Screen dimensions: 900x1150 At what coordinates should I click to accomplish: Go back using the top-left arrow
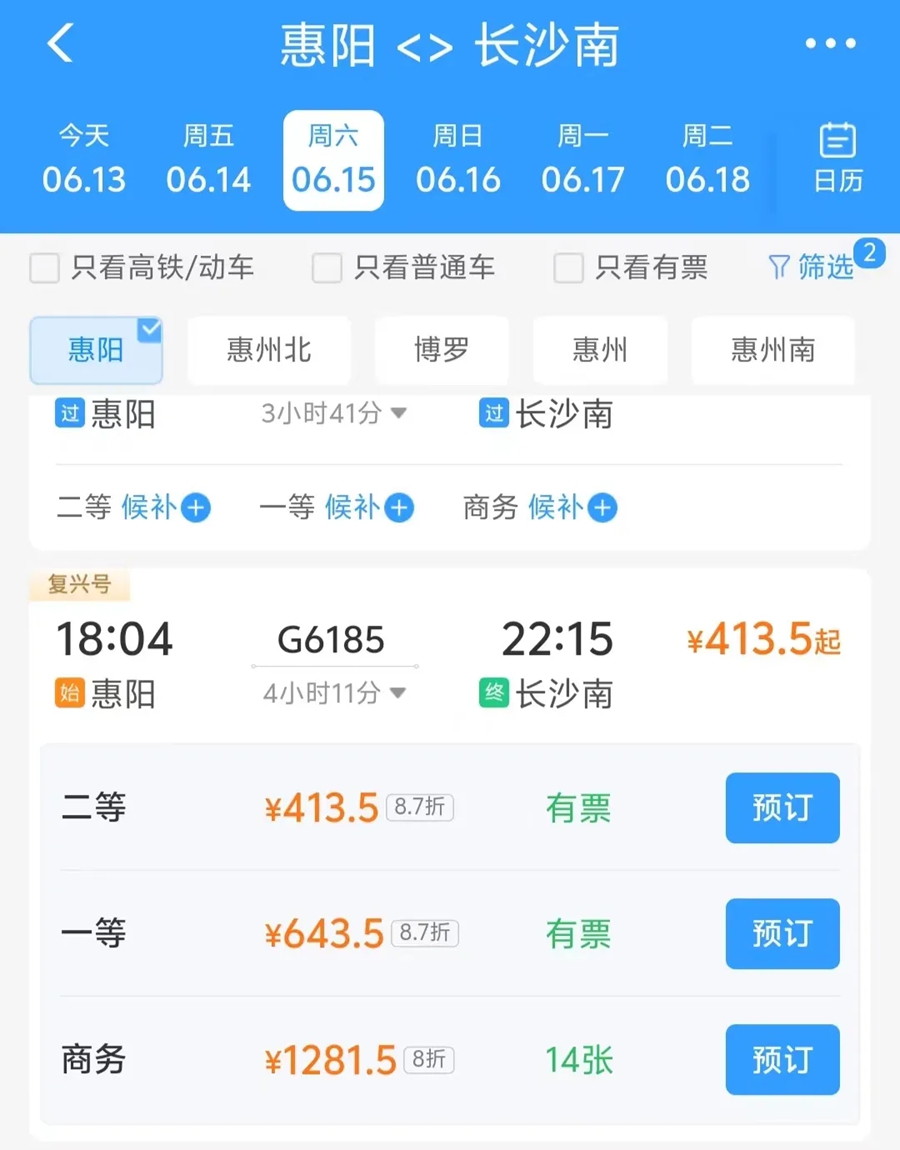60,44
